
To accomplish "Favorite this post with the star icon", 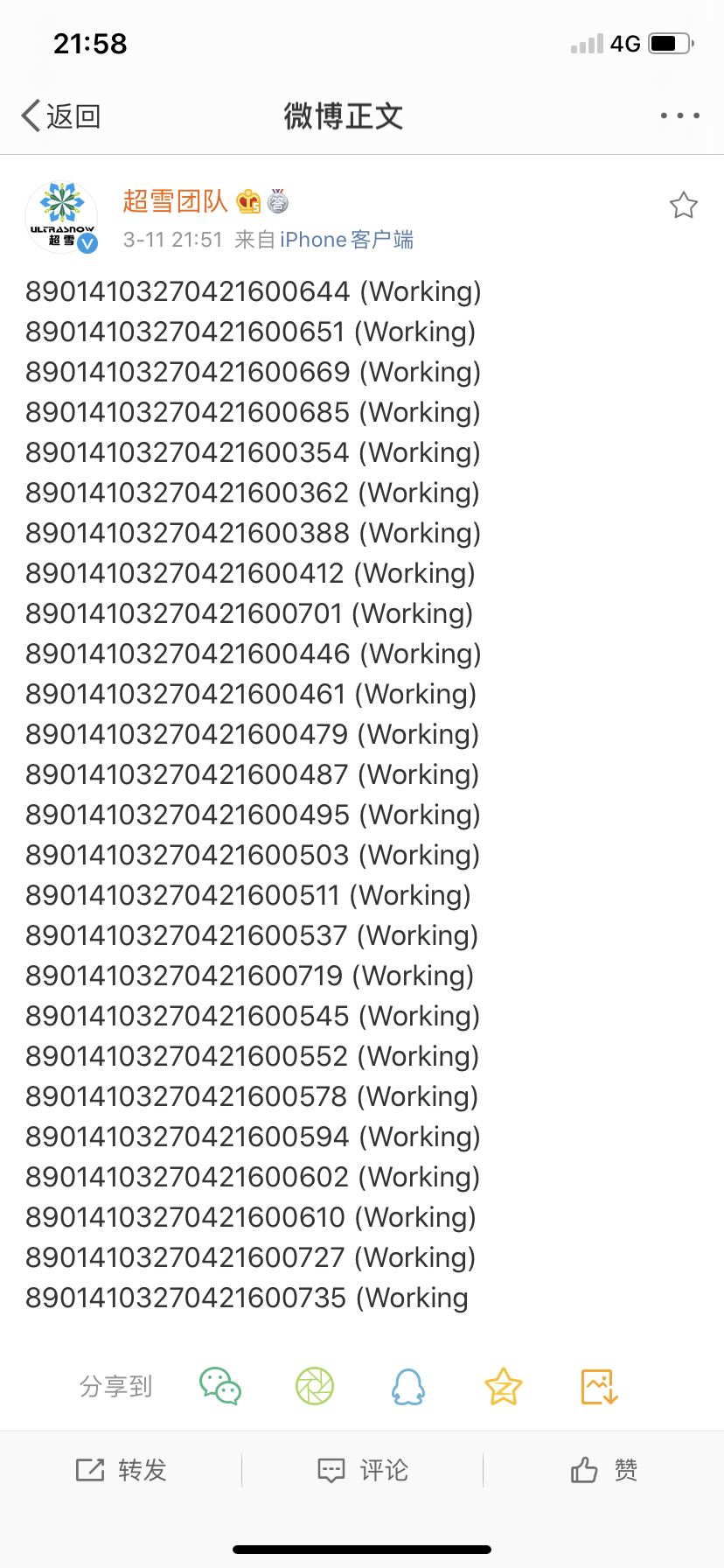I will (683, 206).
